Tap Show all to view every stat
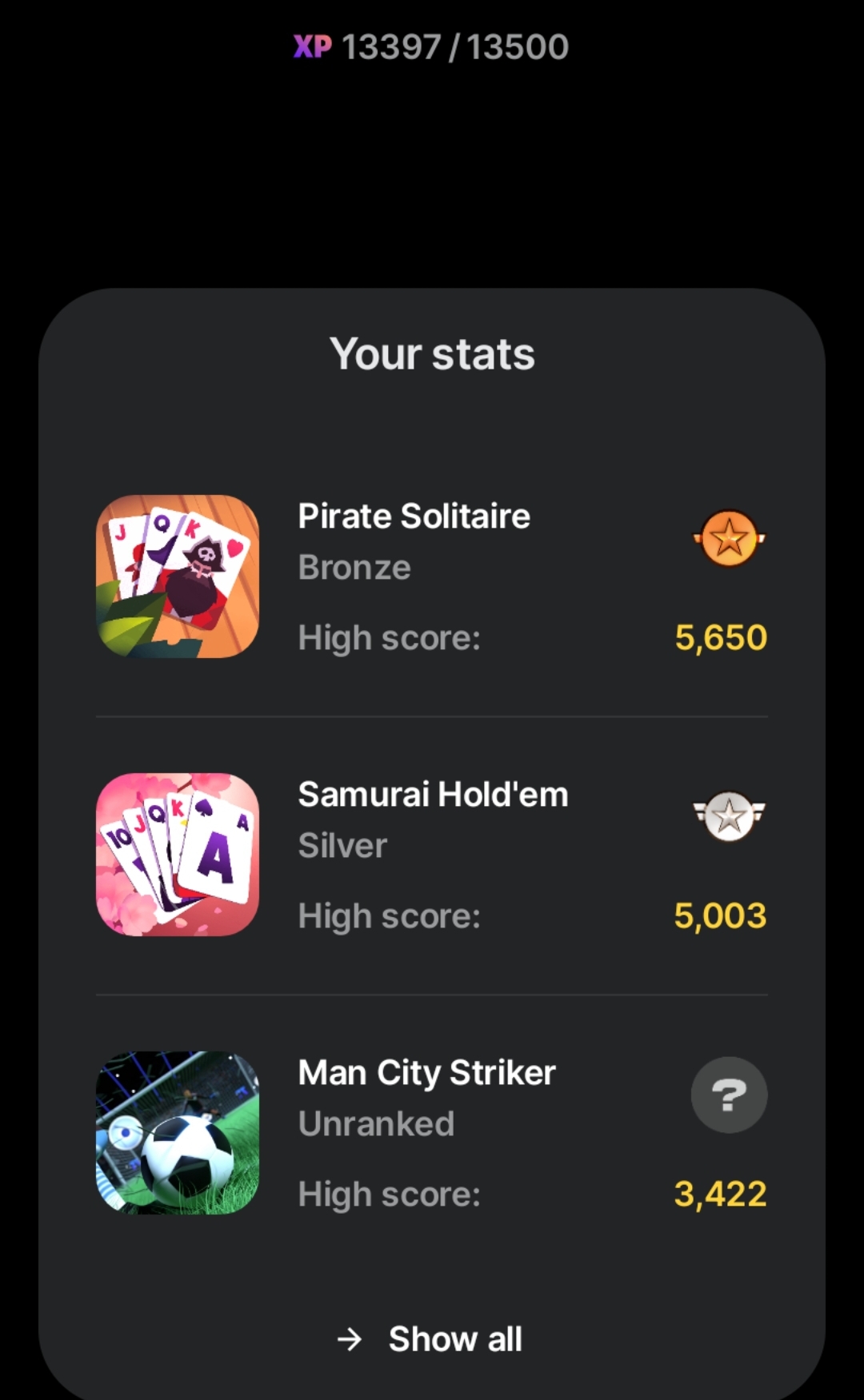This screenshot has height=1400, width=864. pos(431,1339)
